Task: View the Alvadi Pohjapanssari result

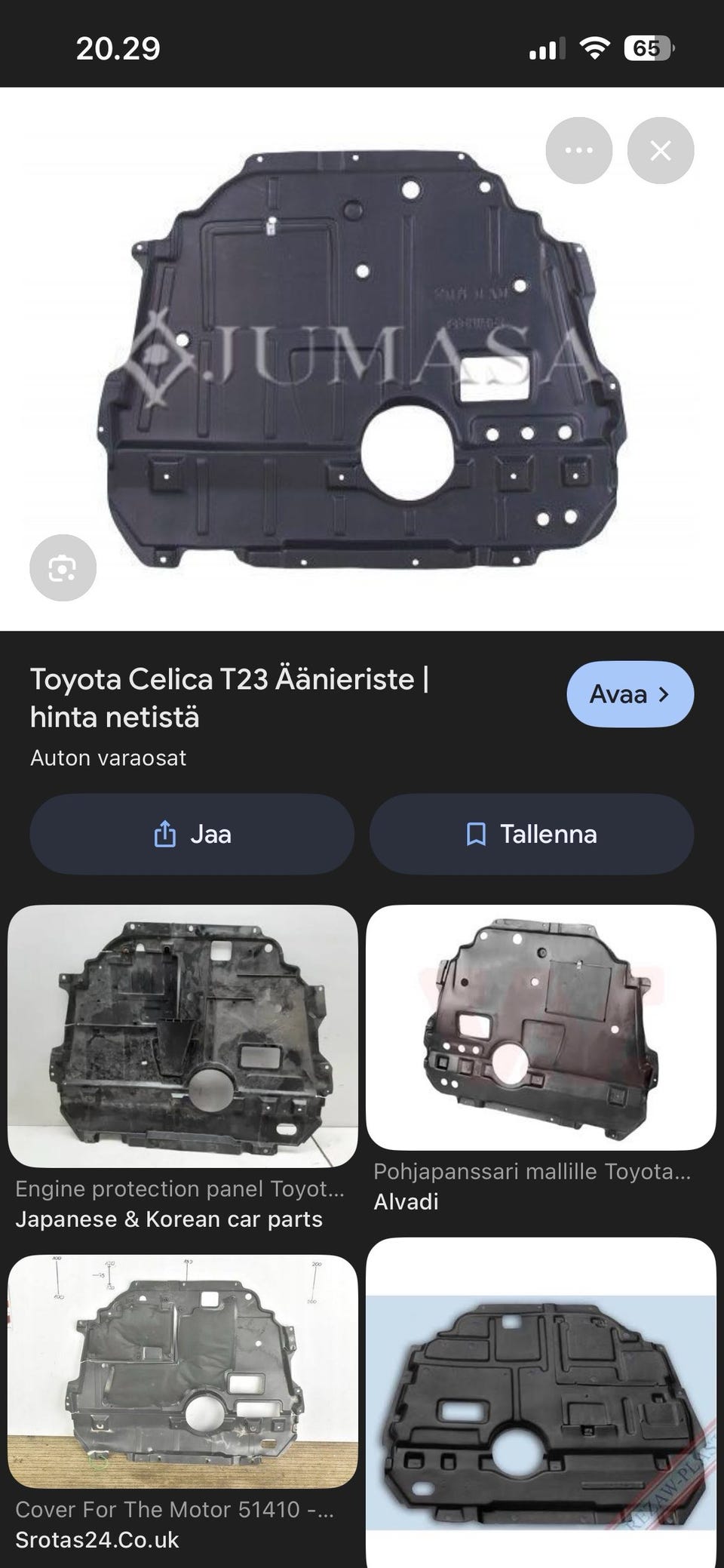Action: [x=540, y=1027]
